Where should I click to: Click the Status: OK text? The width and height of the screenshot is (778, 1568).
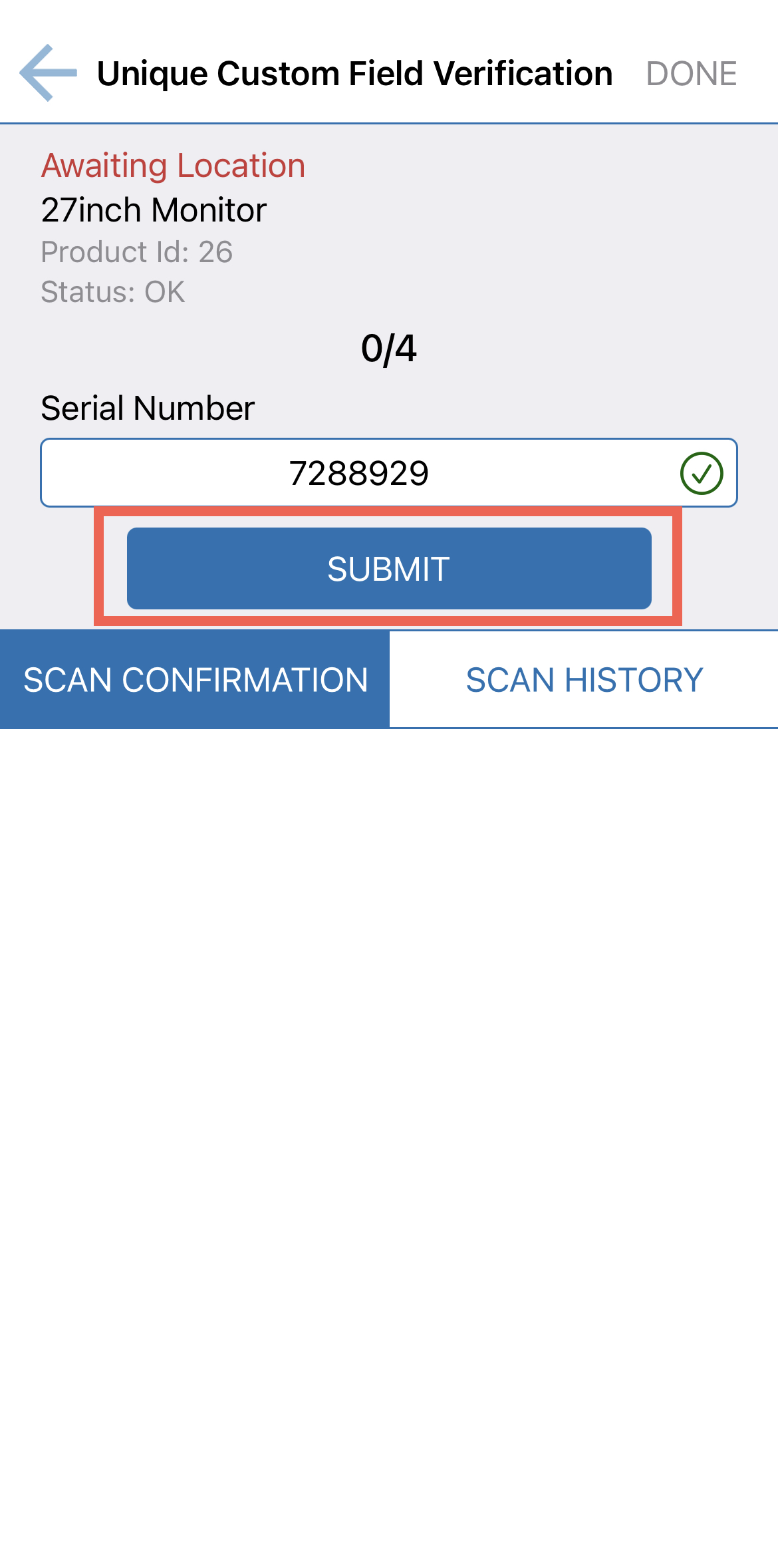[x=113, y=291]
